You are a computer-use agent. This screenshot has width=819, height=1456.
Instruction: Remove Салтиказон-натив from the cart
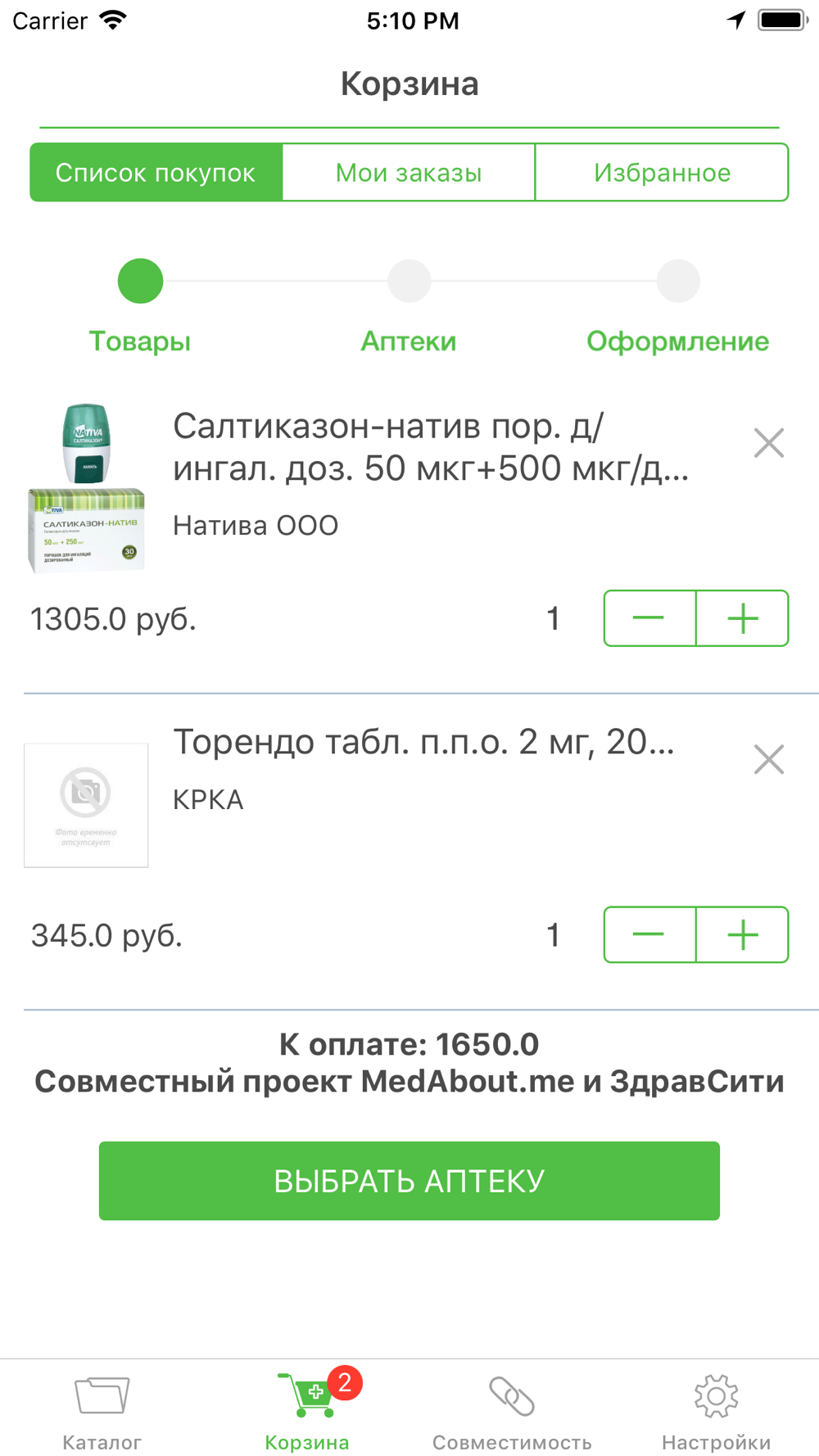click(768, 443)
